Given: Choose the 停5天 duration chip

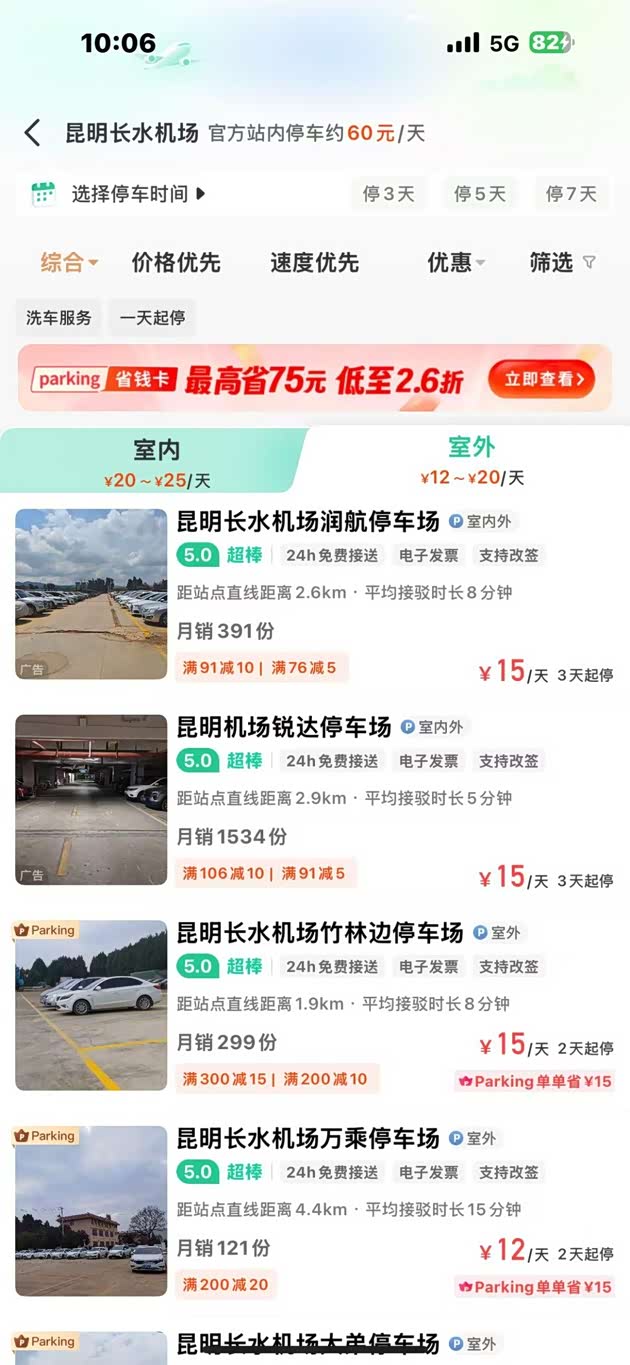Looking at the screenshot, I should [x=480, y=194].
